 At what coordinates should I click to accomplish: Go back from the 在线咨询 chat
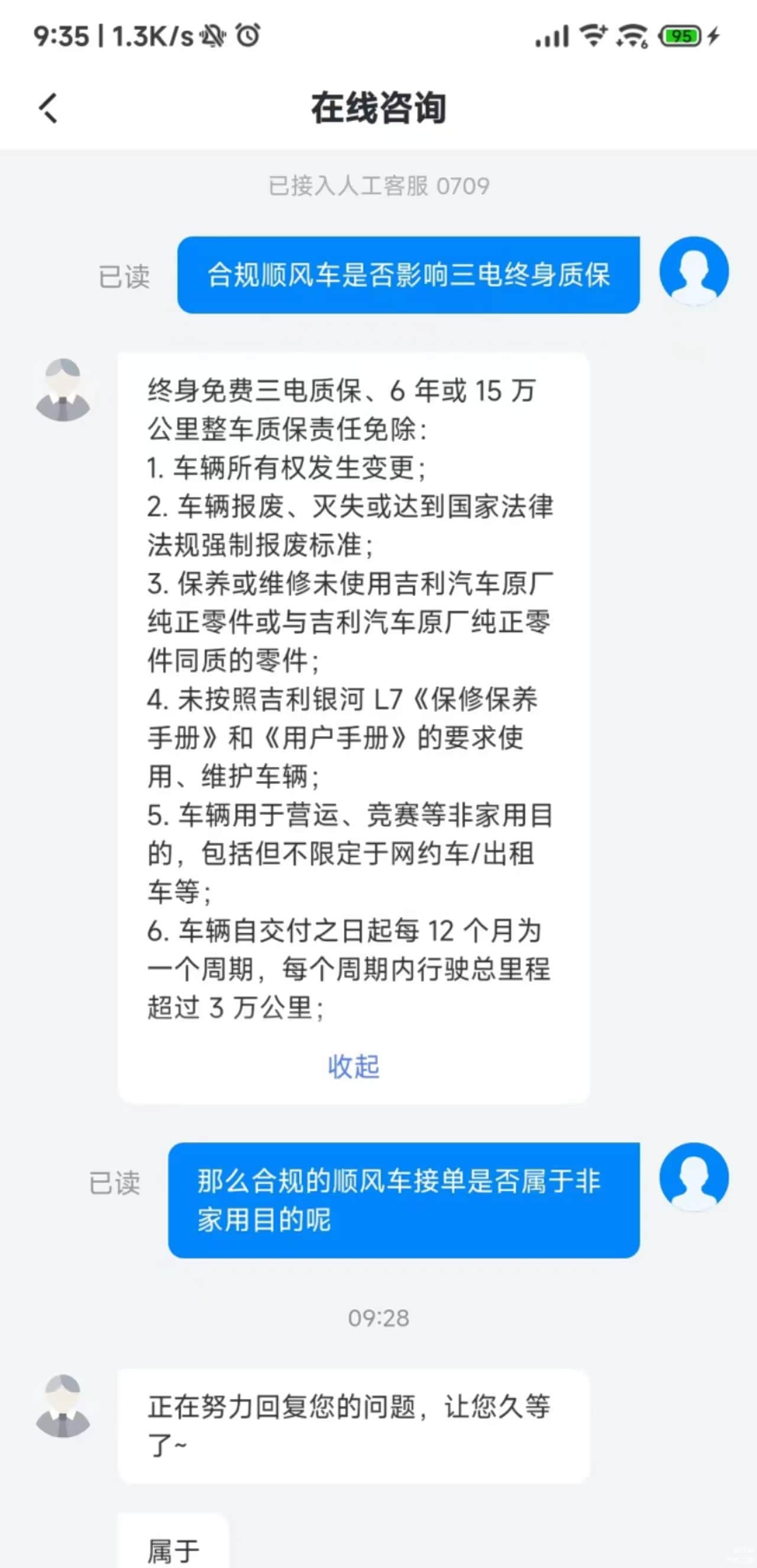point(48,108)
